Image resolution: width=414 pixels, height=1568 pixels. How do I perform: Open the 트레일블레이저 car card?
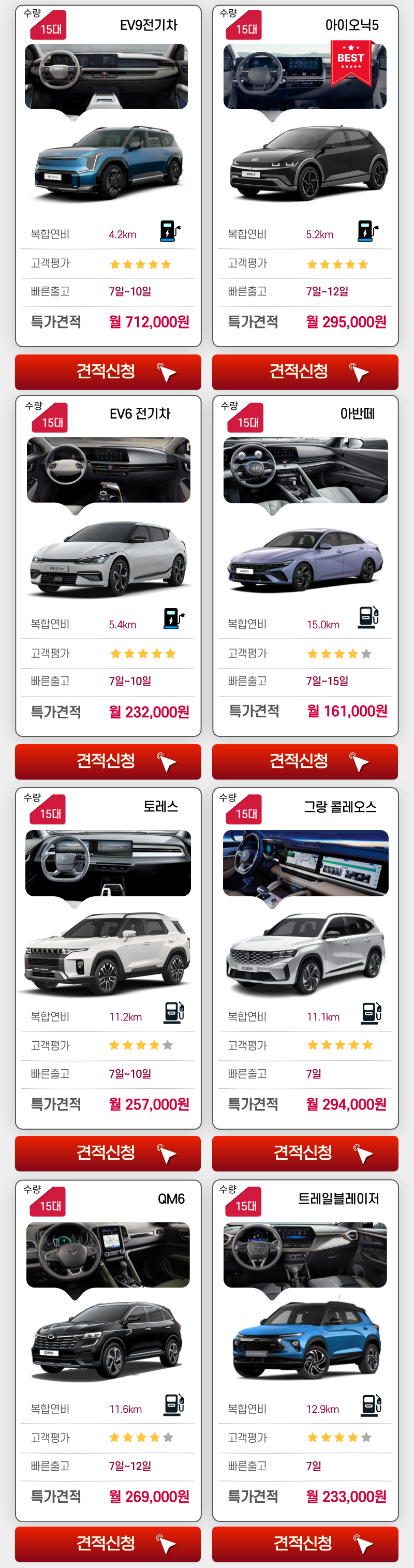(305, 1339)
